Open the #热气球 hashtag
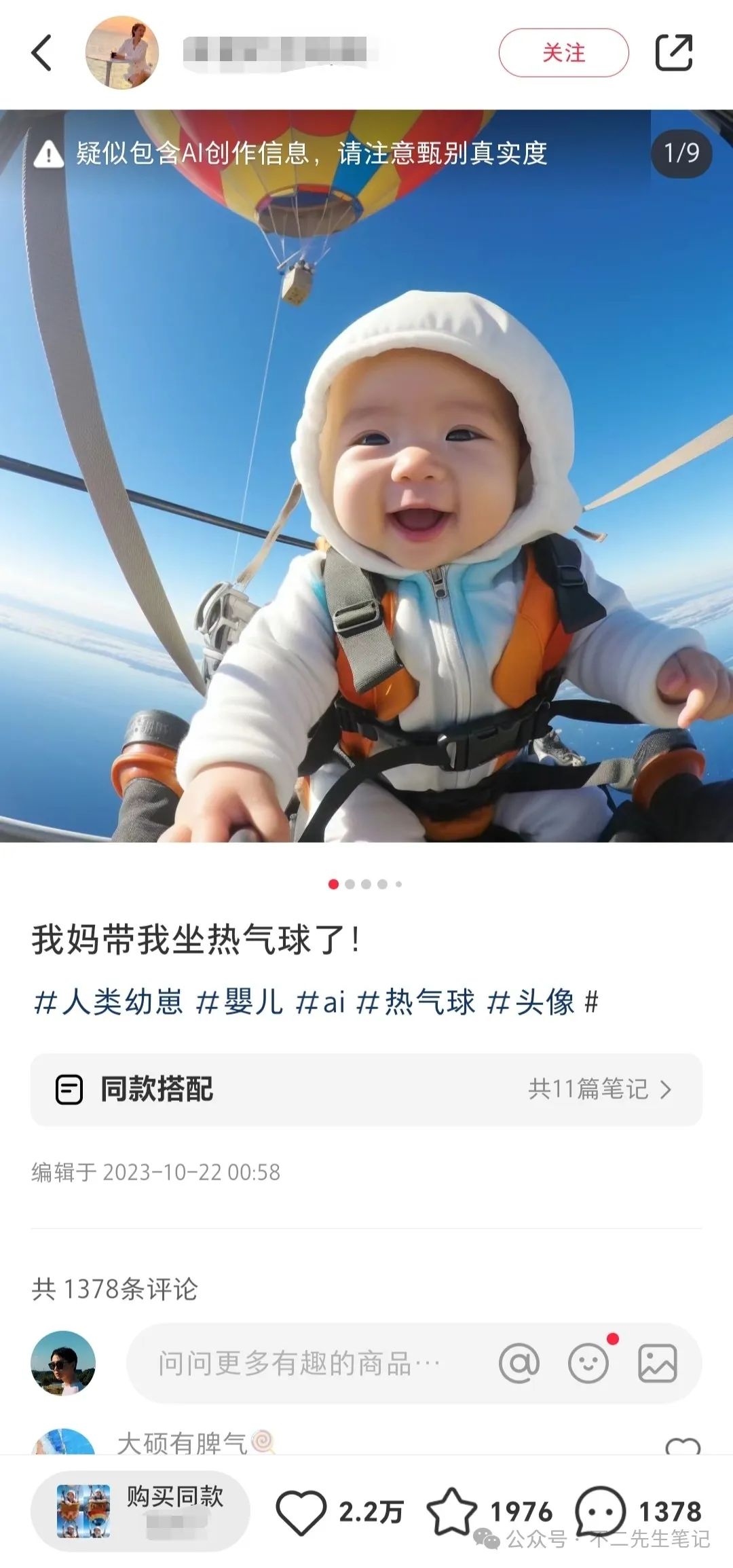Screen dimensions: 733x1568 coord(415,1002)
